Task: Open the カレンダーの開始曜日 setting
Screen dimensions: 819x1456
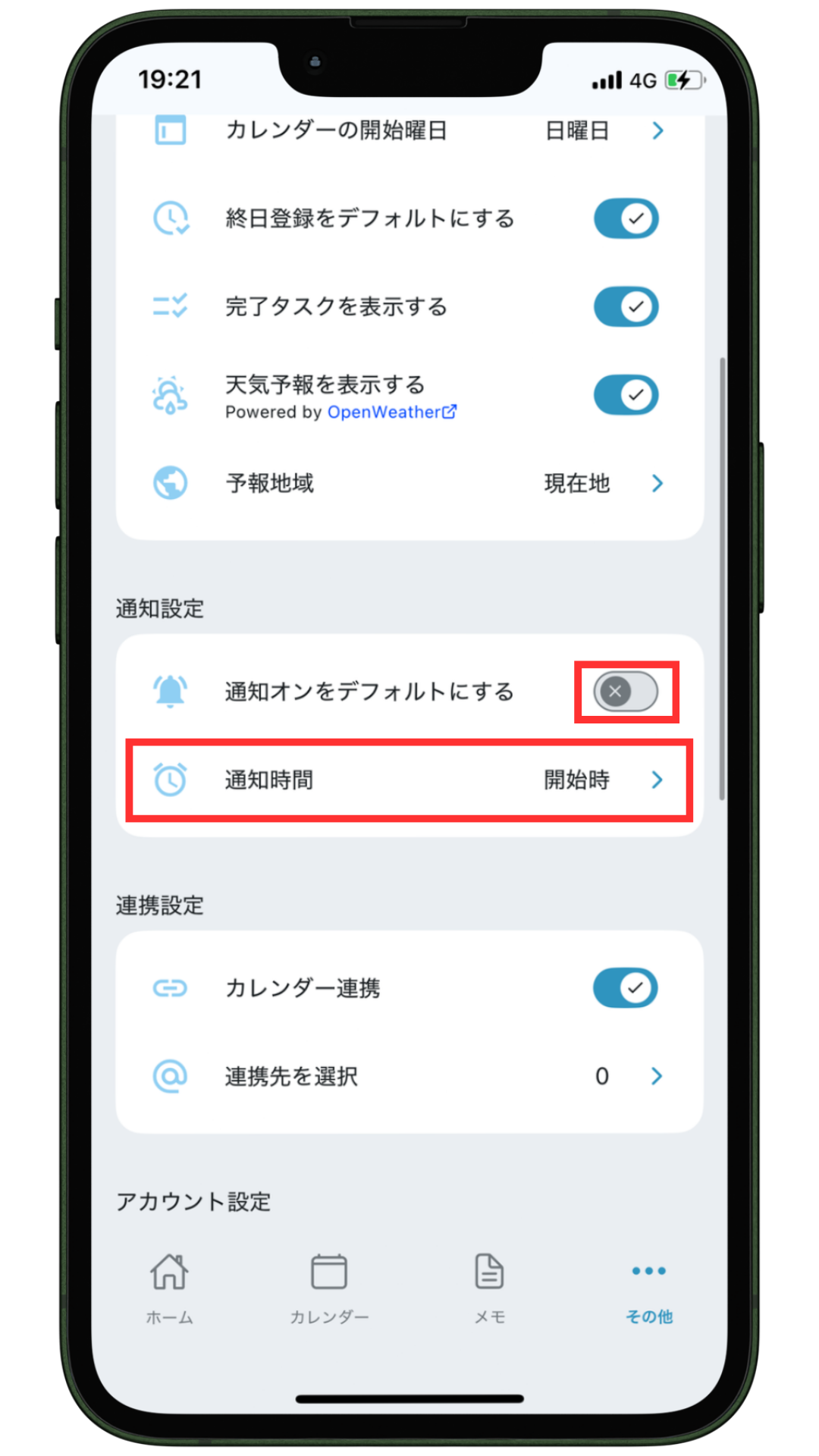Action: point(409,131)
